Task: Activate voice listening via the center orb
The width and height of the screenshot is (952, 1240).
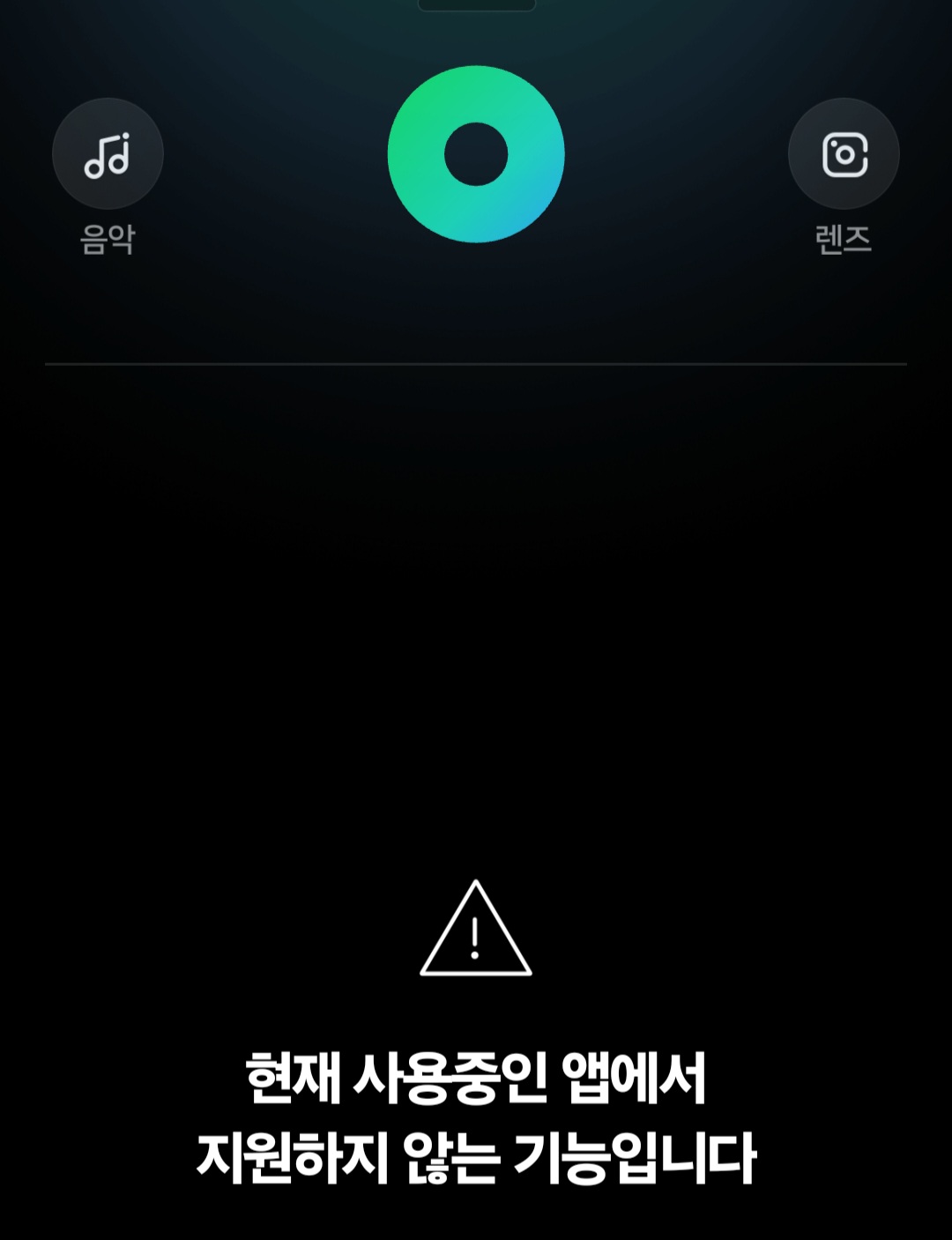Action: (x=476, y=153)
